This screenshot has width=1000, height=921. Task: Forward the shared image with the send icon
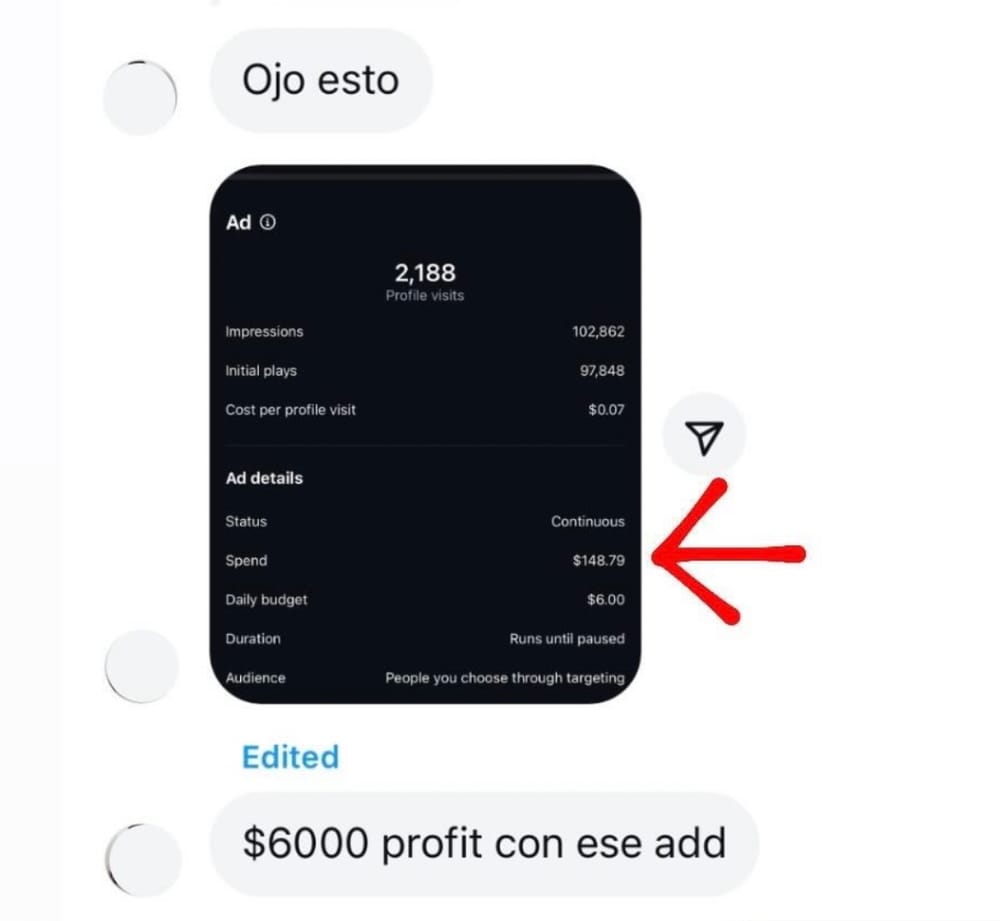coord(704,436)
